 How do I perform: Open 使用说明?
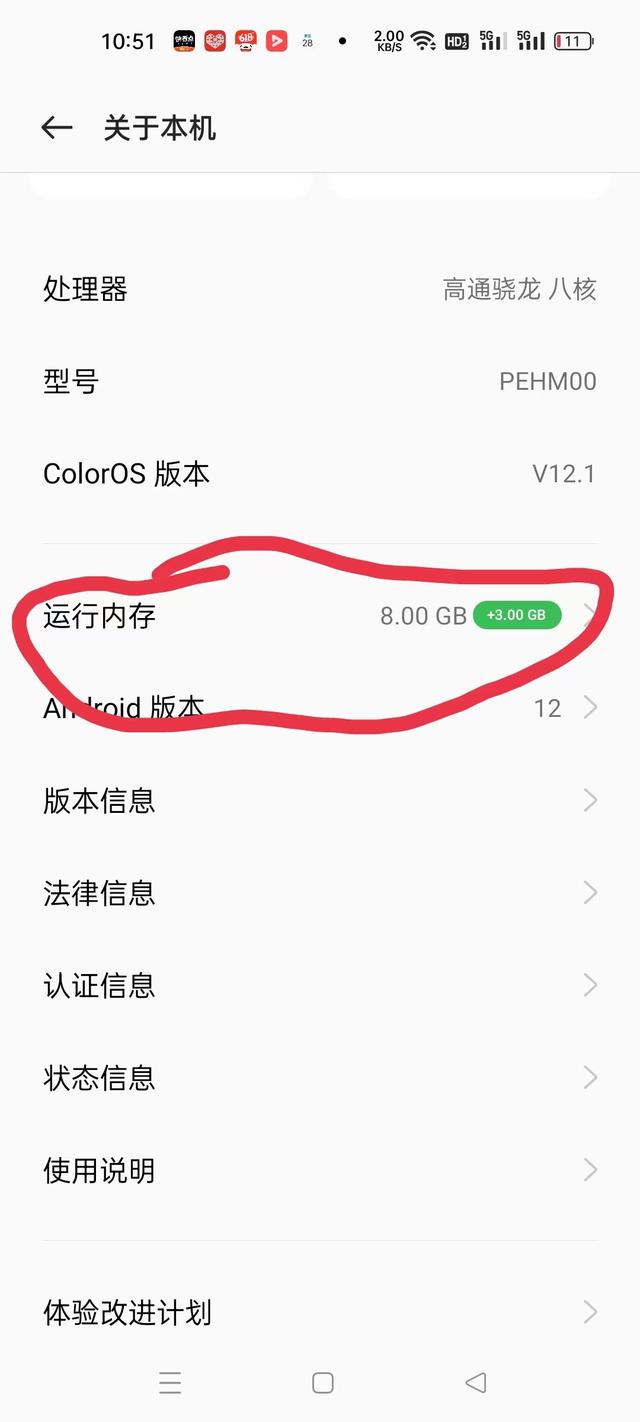click(x=319, y=1170)
